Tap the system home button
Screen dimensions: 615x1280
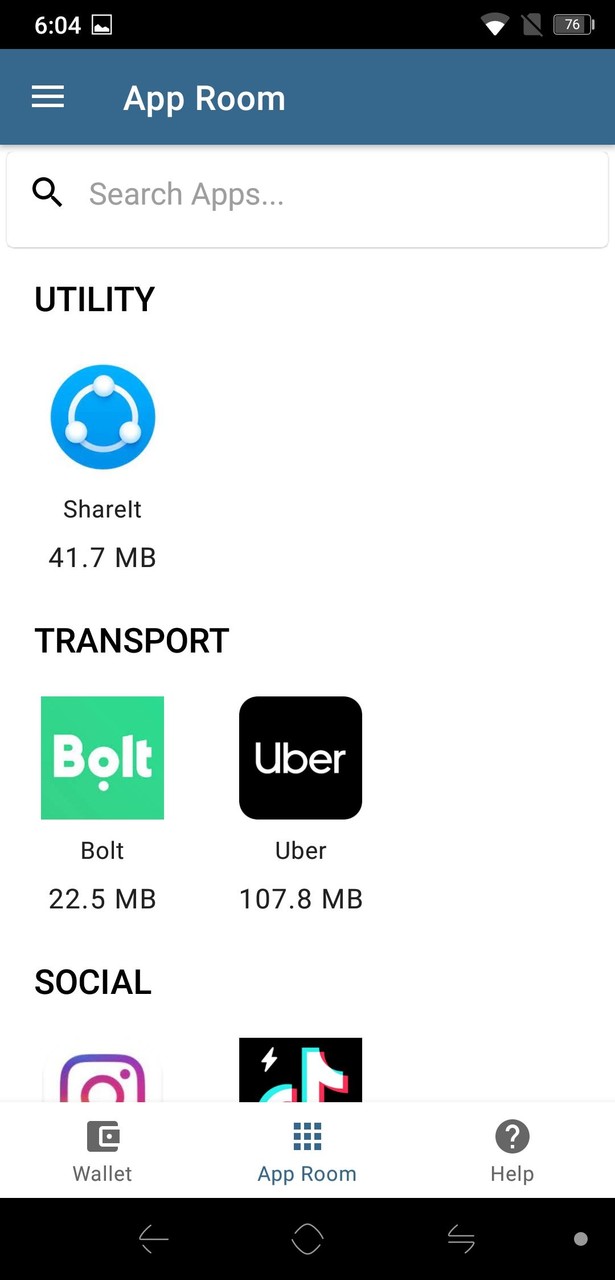[x=307, y=1239]
